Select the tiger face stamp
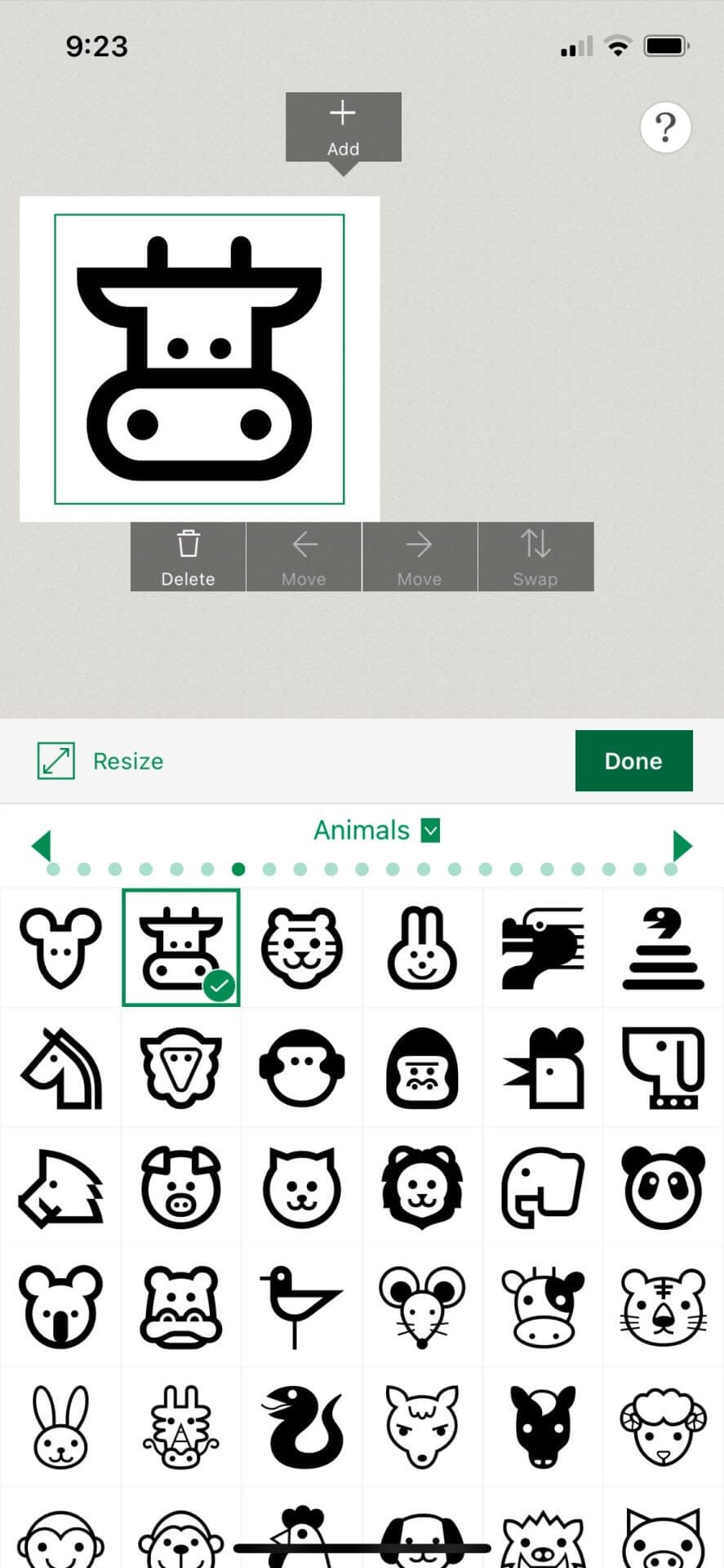This screenshot has height=1568, width=724. (x=302, y=948)
